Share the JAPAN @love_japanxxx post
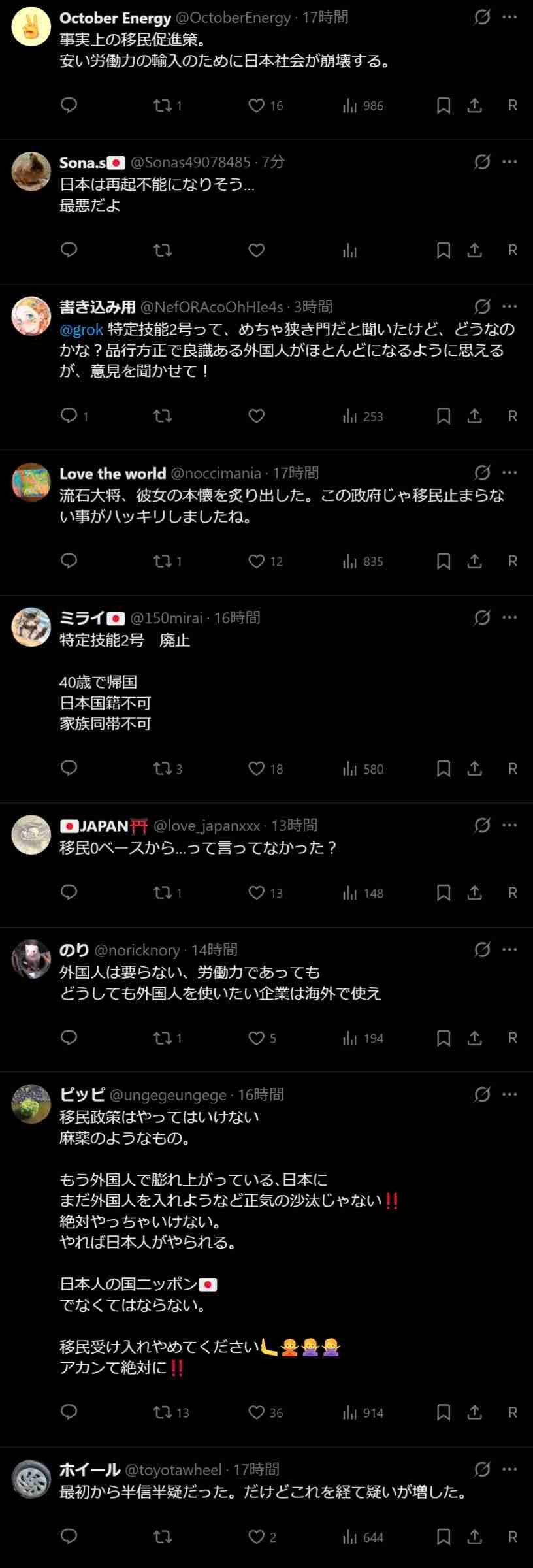 click(475, 892)
